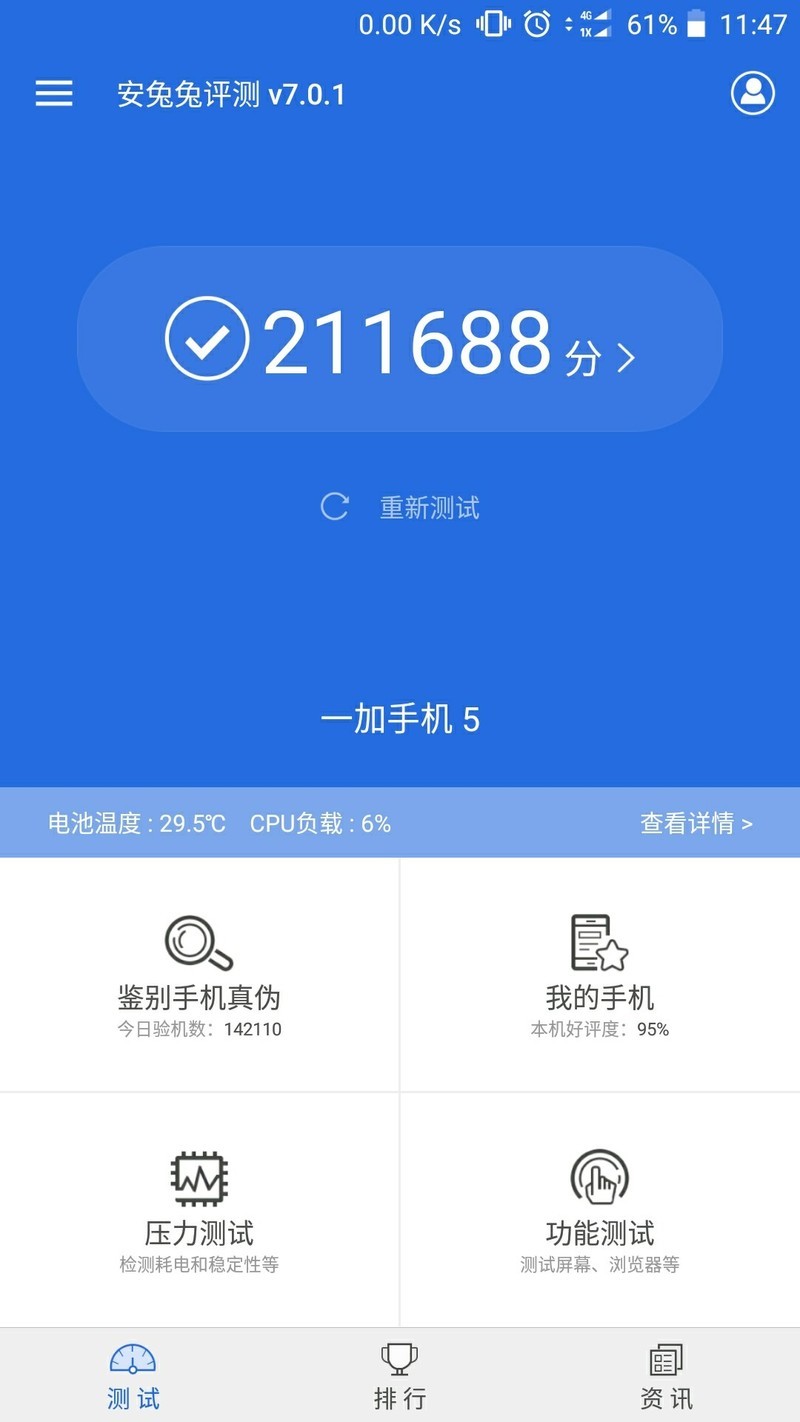Open the user profile icon
800x1422 pixels.
pos(753,93)
